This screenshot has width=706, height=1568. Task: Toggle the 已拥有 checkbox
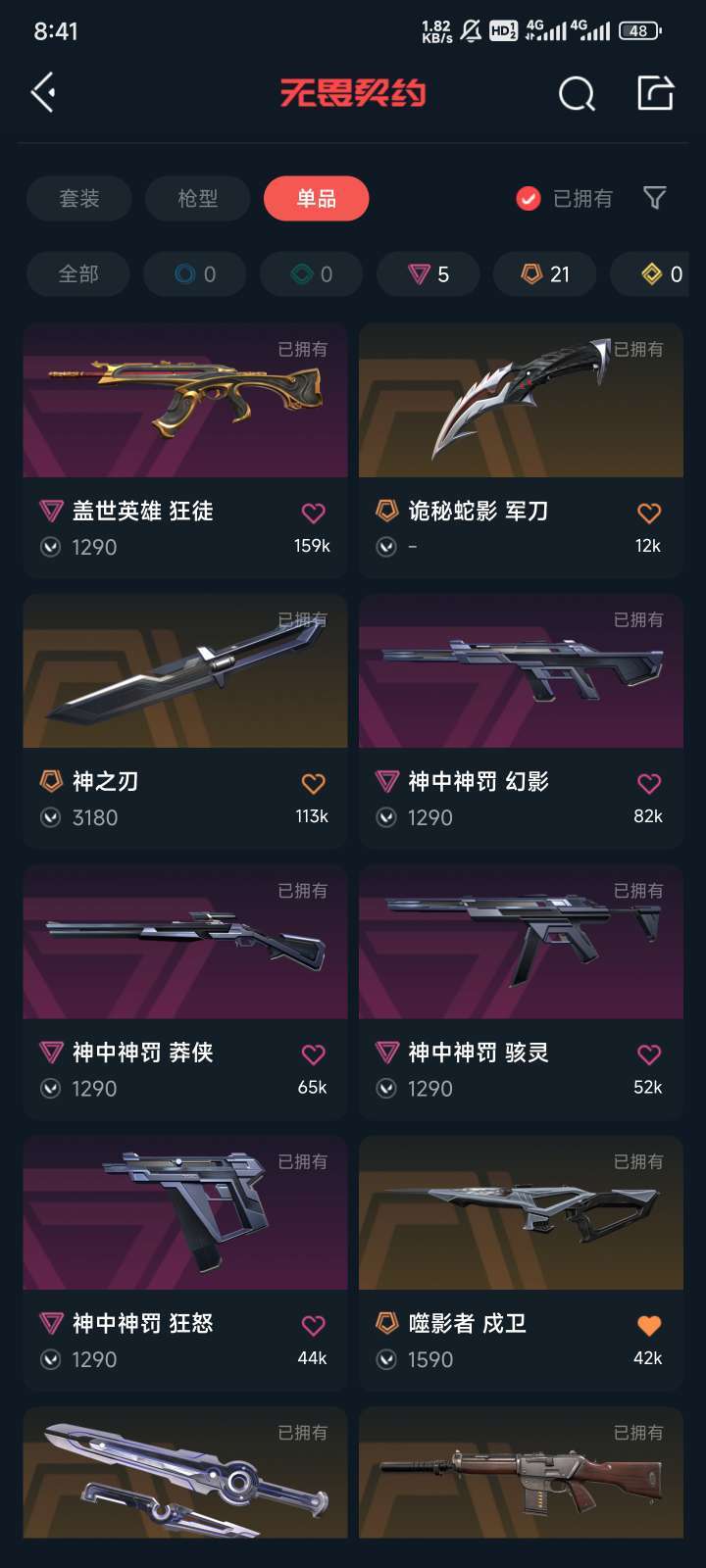pos(529,199)
